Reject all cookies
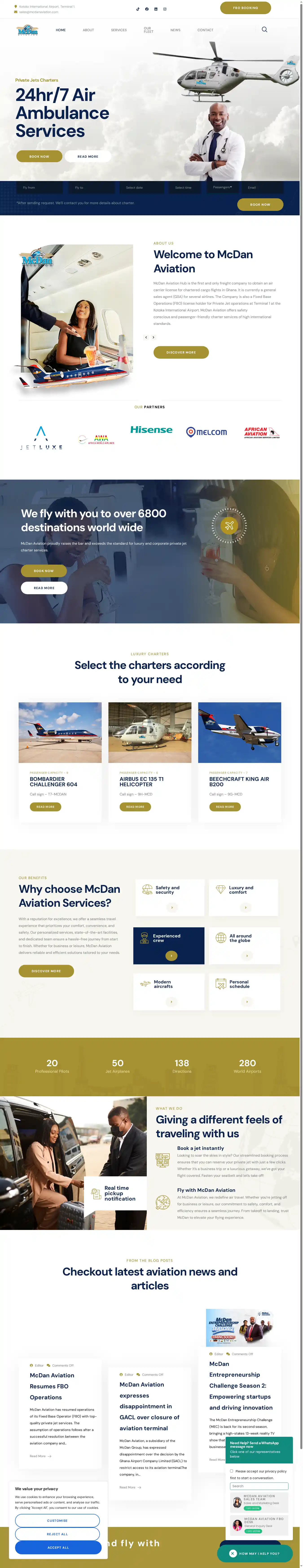 (58, 1534)
